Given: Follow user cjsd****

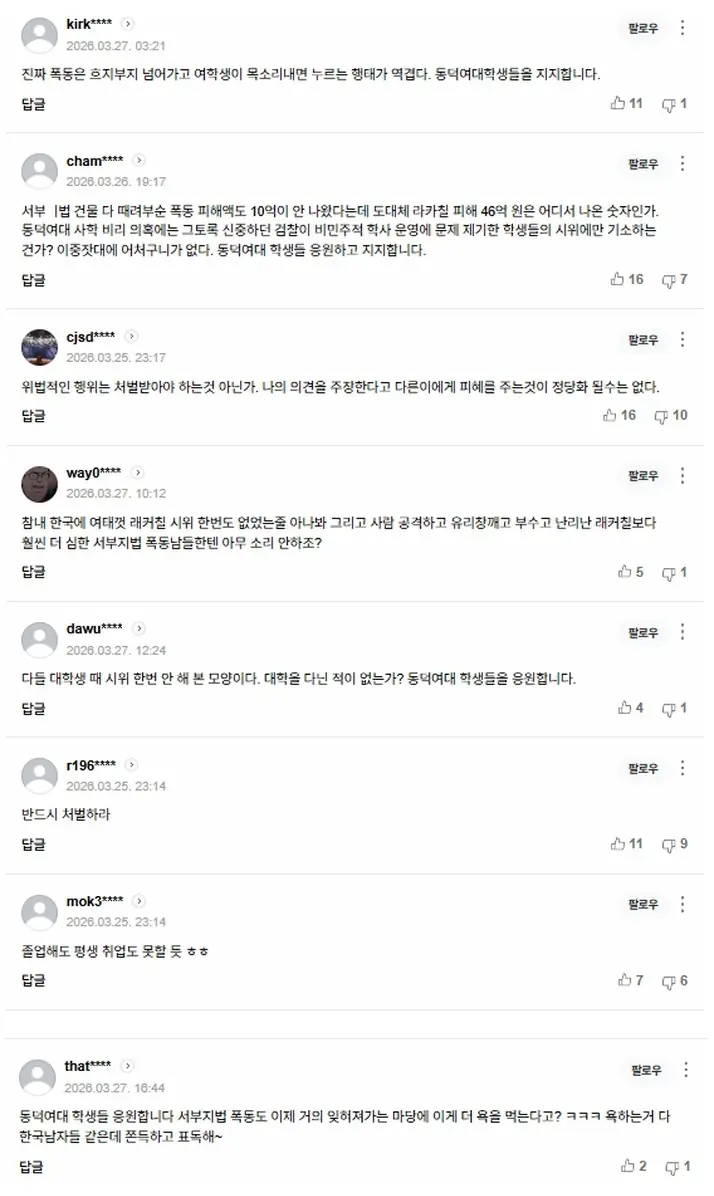Looking at the screenshot, I should [x=643, y=339].
